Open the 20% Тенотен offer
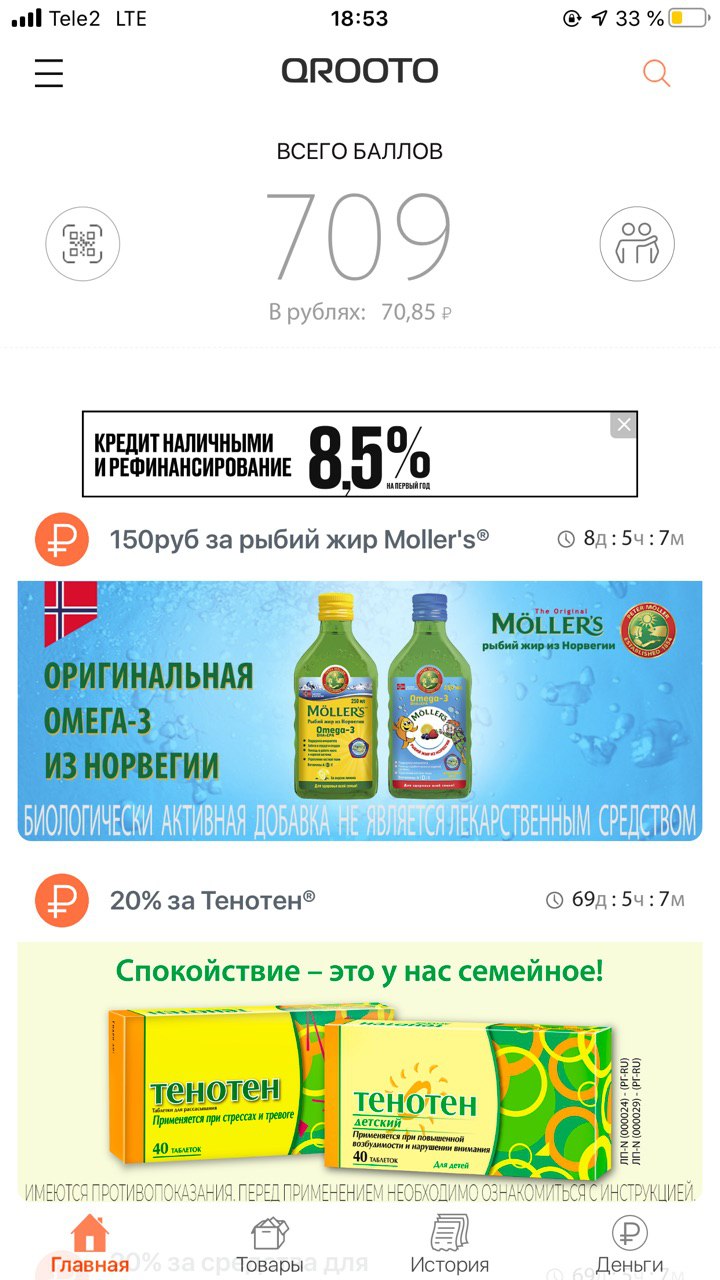Image resolution: width=720 pixels, height=1280 pixels. tap(360, 1070)
